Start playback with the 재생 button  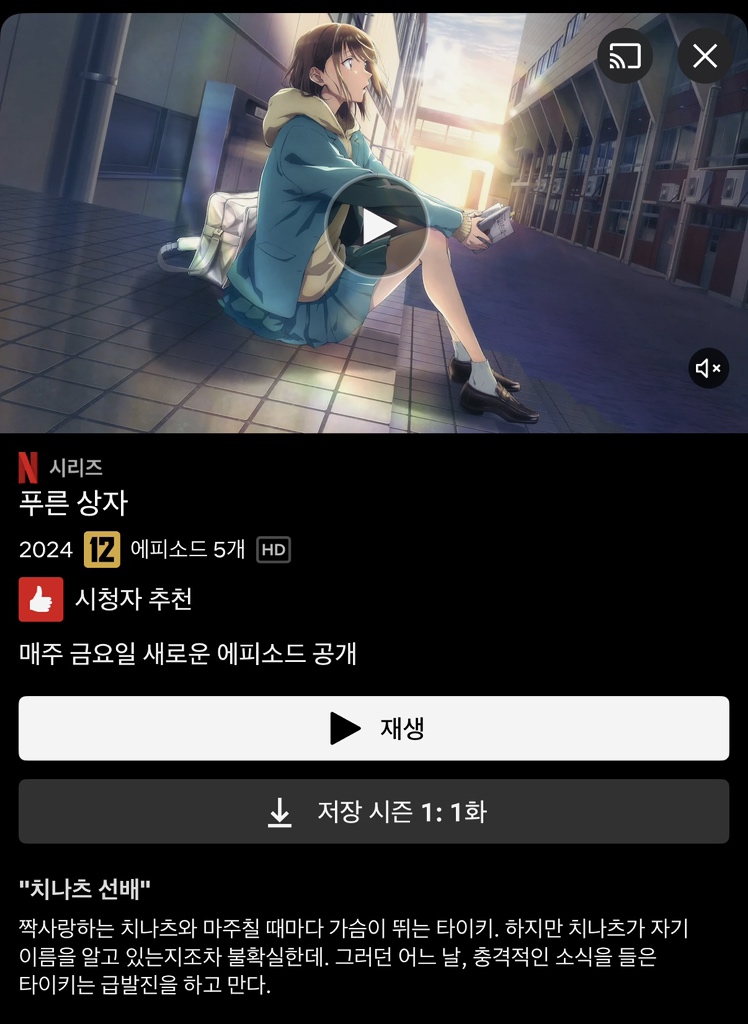tap(373, 728)
